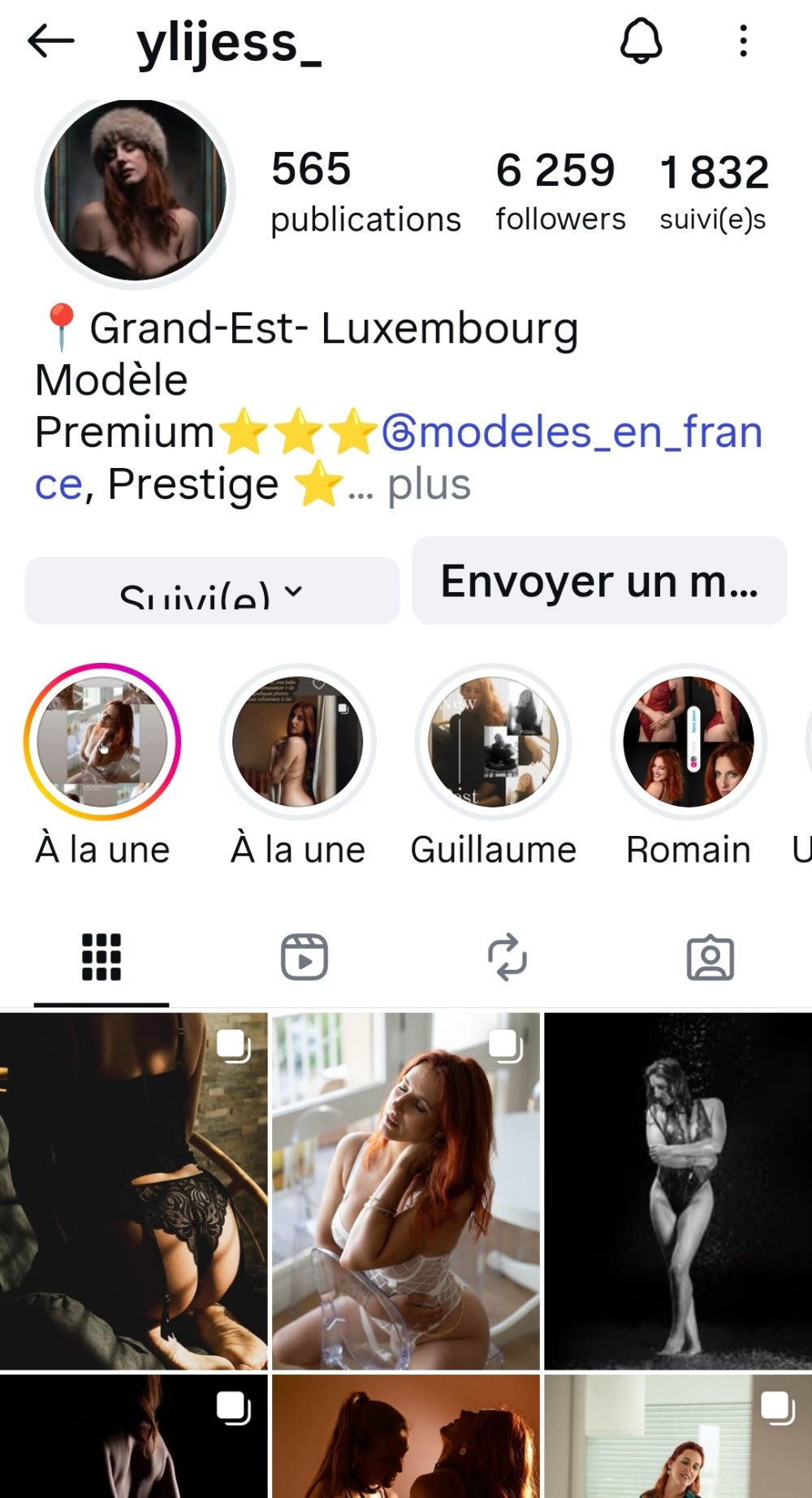Send a message to this profile

coord(598,581)
